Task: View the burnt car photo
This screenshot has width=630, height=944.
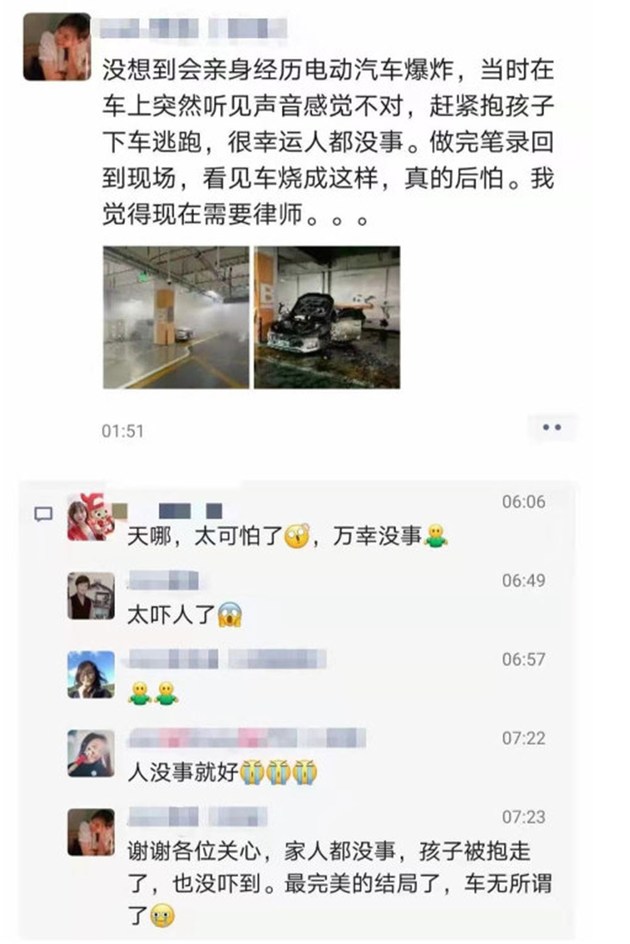Action: coord(326,317)
